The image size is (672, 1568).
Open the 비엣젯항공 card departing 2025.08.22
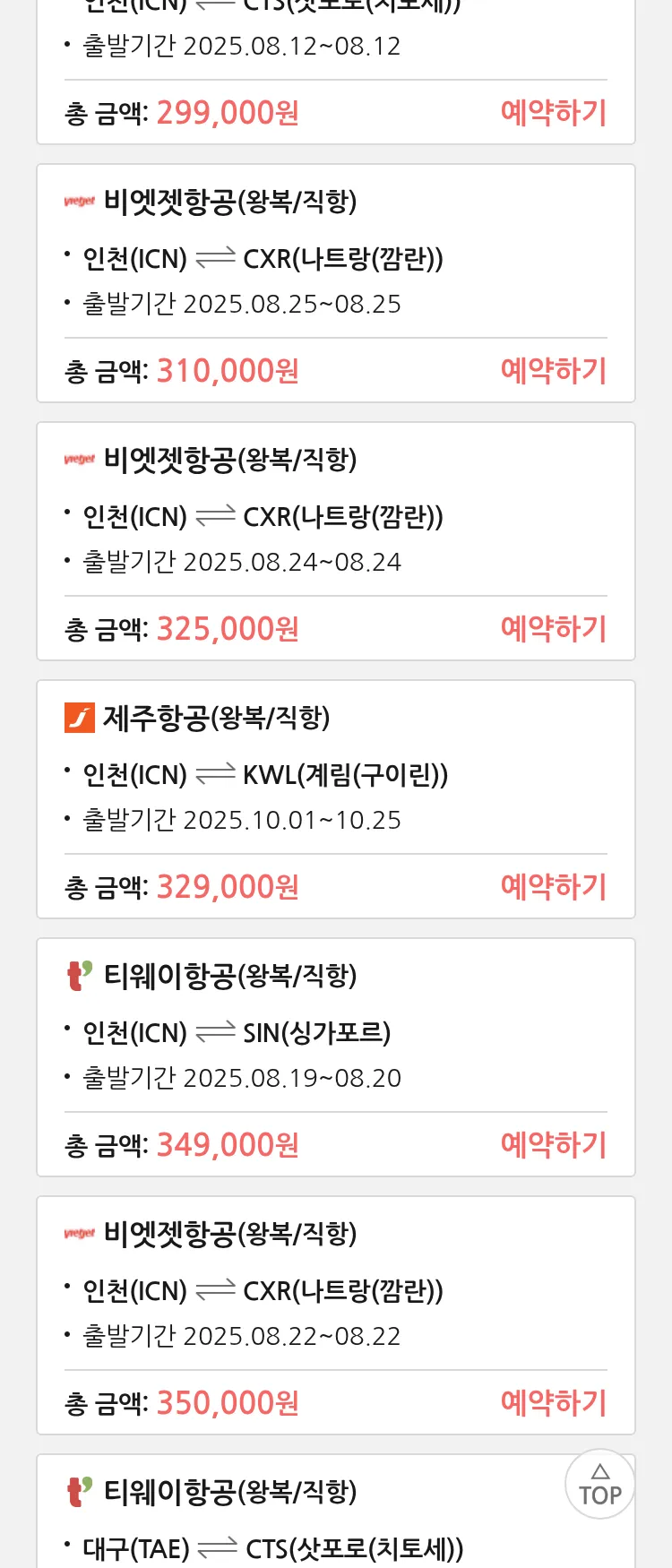[x=335, y=1292]
